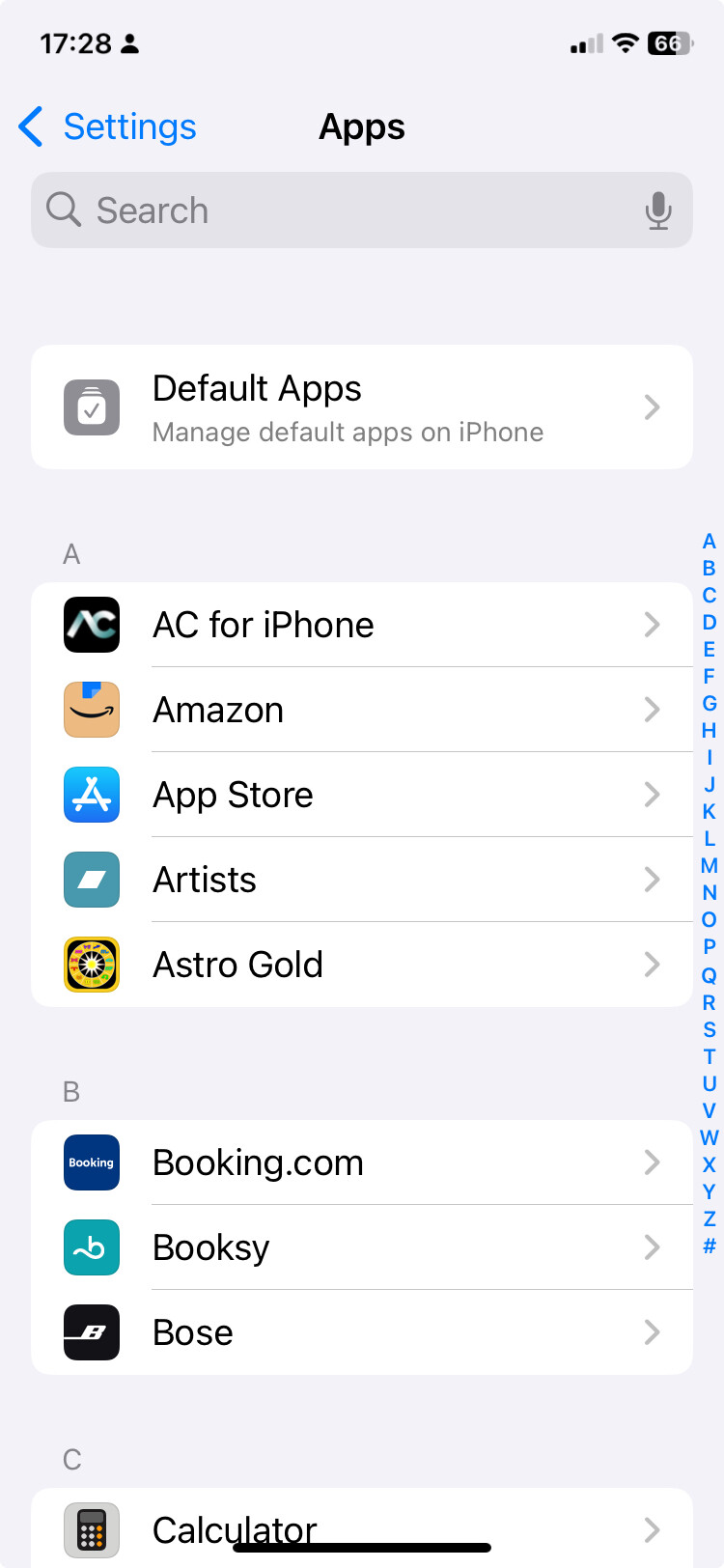Go back to Settings
Screen dimensions: 724x1568
coord(108,126)
